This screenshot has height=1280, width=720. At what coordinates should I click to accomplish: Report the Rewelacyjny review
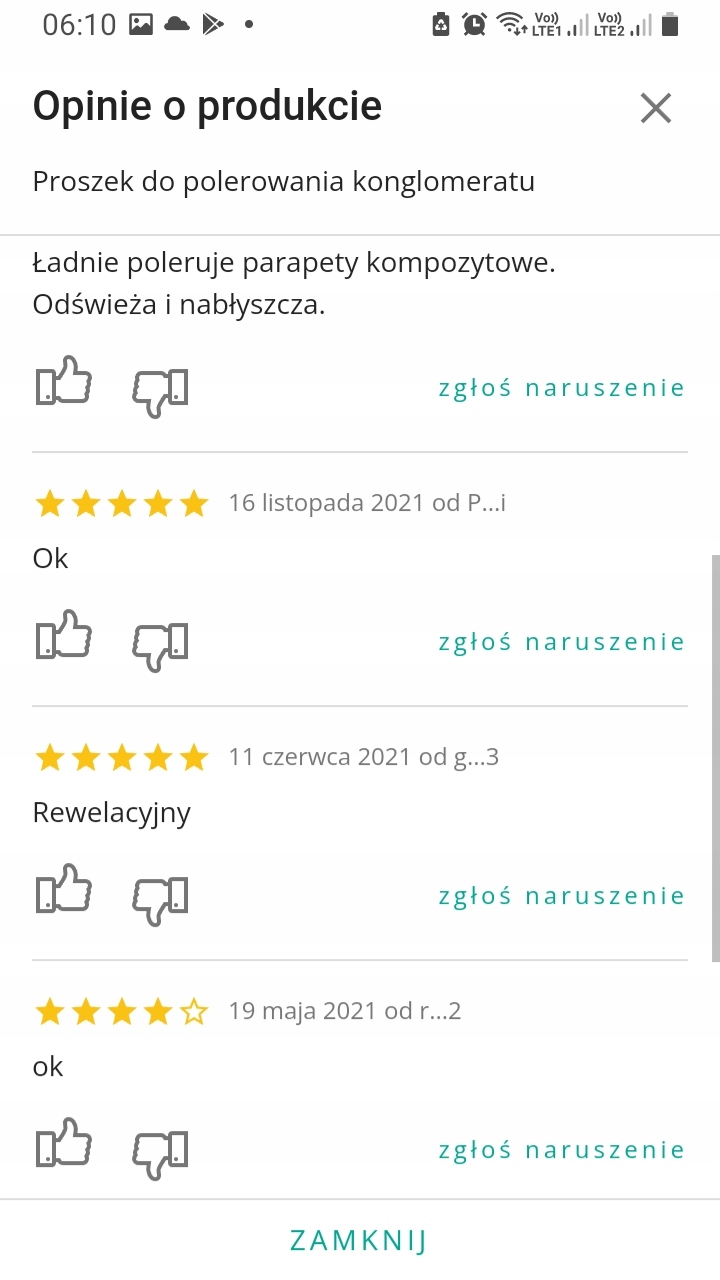pyautogui.click(x=561, y=896)
